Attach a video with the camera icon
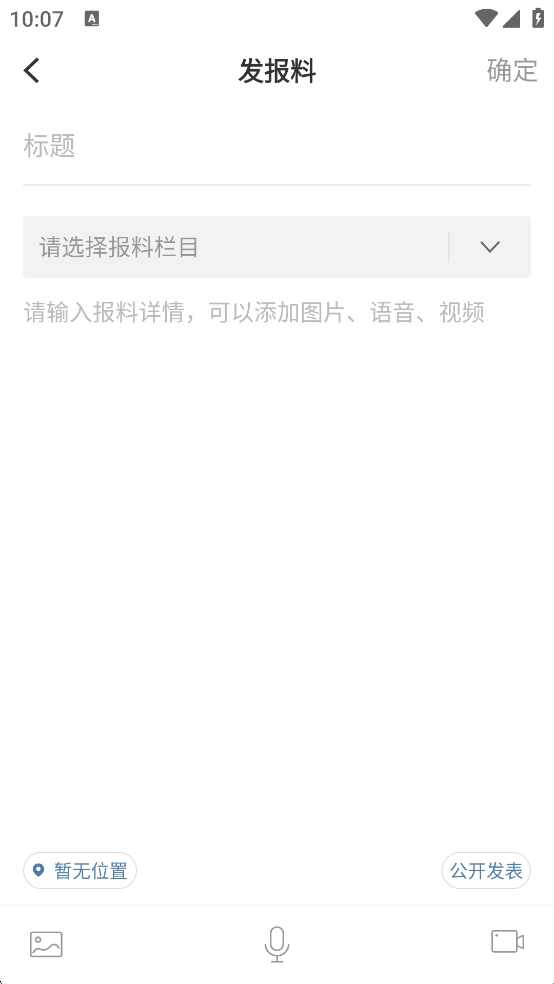 tap(508, 941)
